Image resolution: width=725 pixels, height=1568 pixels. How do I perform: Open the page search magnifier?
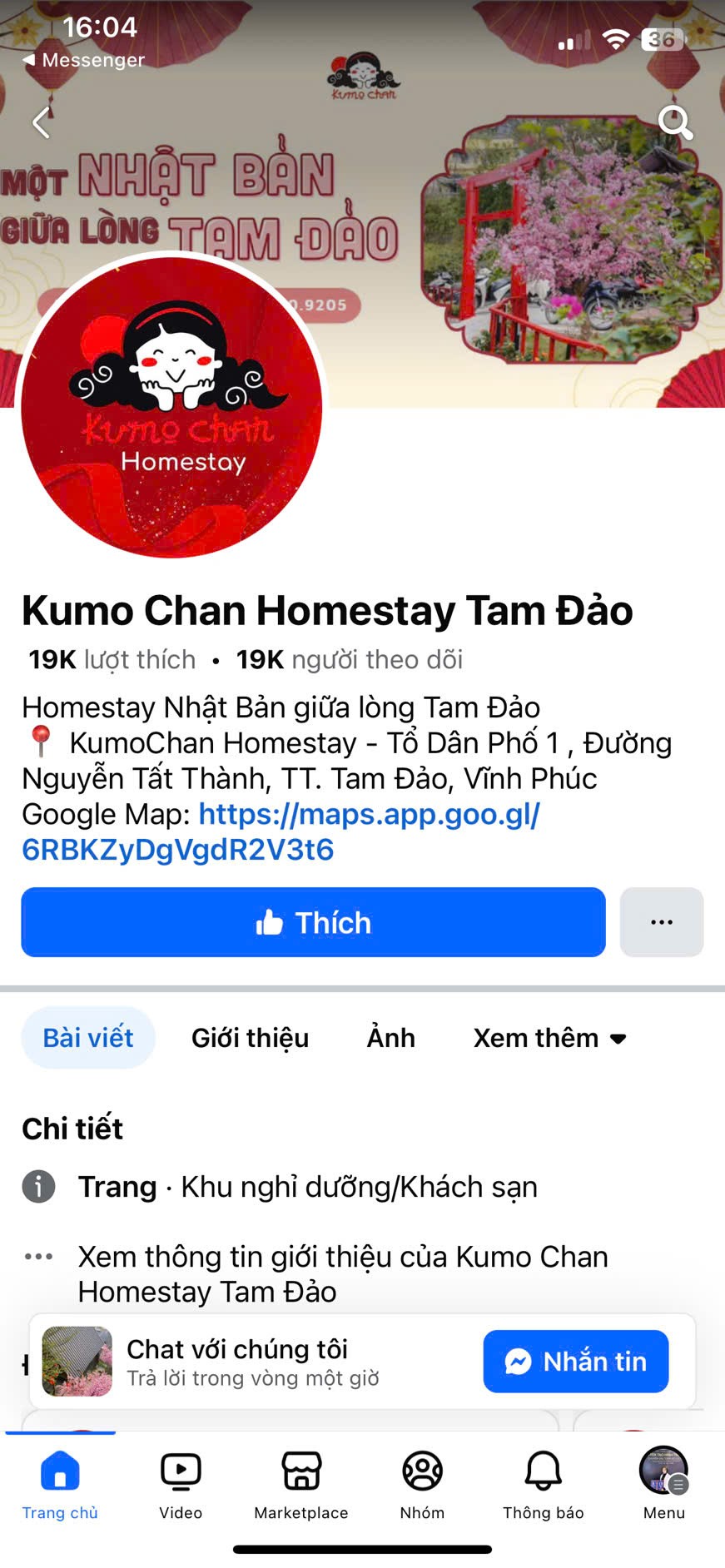click(675, 123)
